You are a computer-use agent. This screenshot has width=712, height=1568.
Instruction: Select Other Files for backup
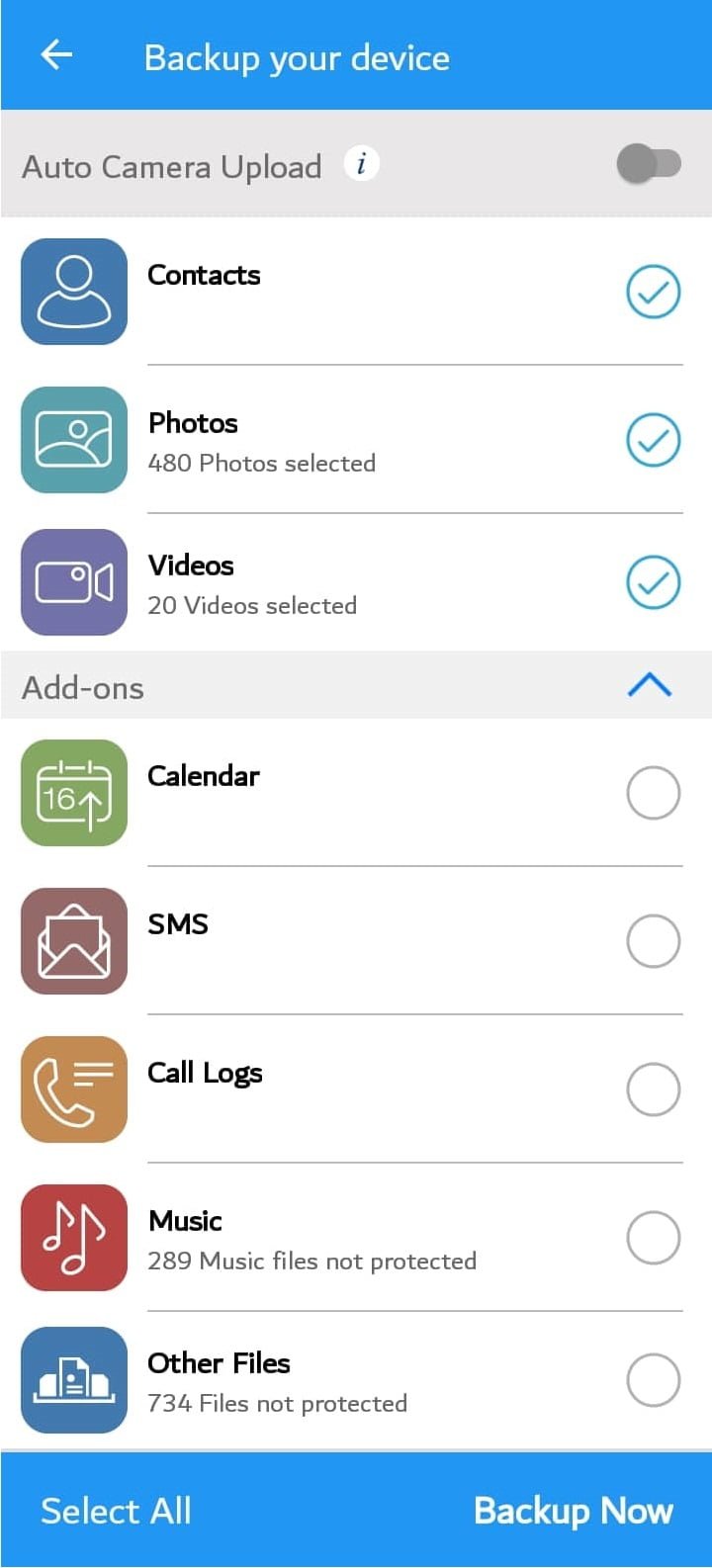tap(654, 1380)
